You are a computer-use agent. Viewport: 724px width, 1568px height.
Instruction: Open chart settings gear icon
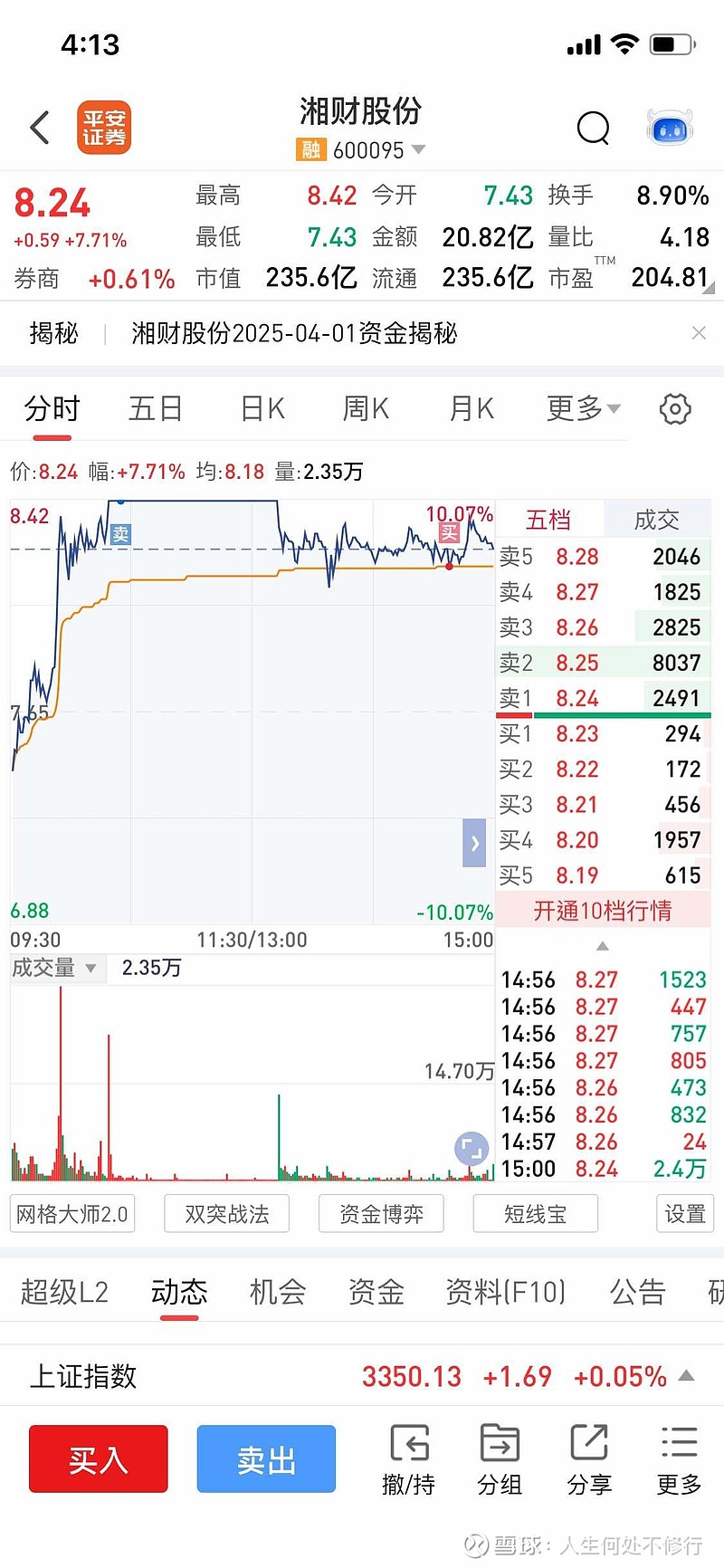coord(675,409)
